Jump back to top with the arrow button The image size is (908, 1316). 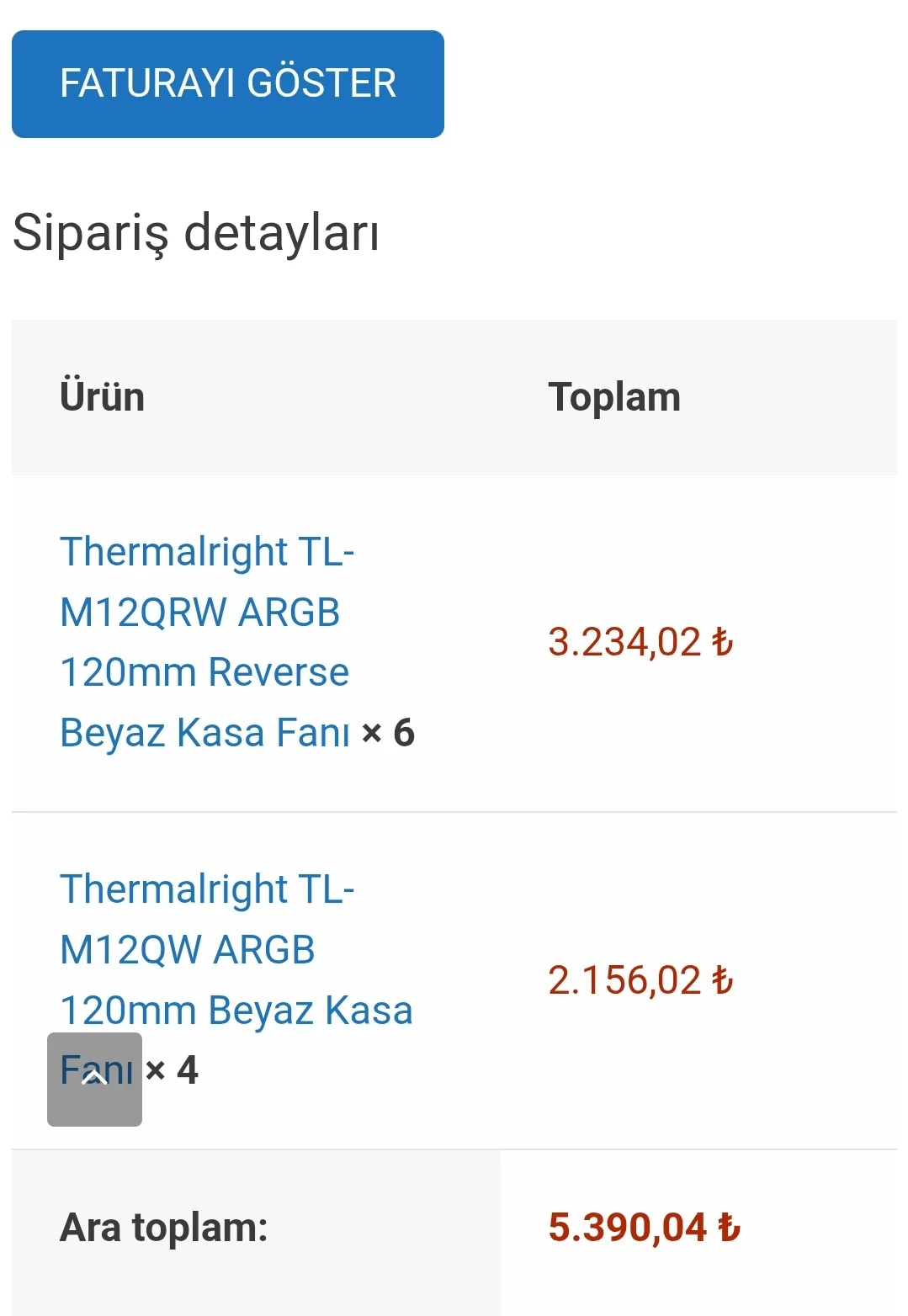94,1079
